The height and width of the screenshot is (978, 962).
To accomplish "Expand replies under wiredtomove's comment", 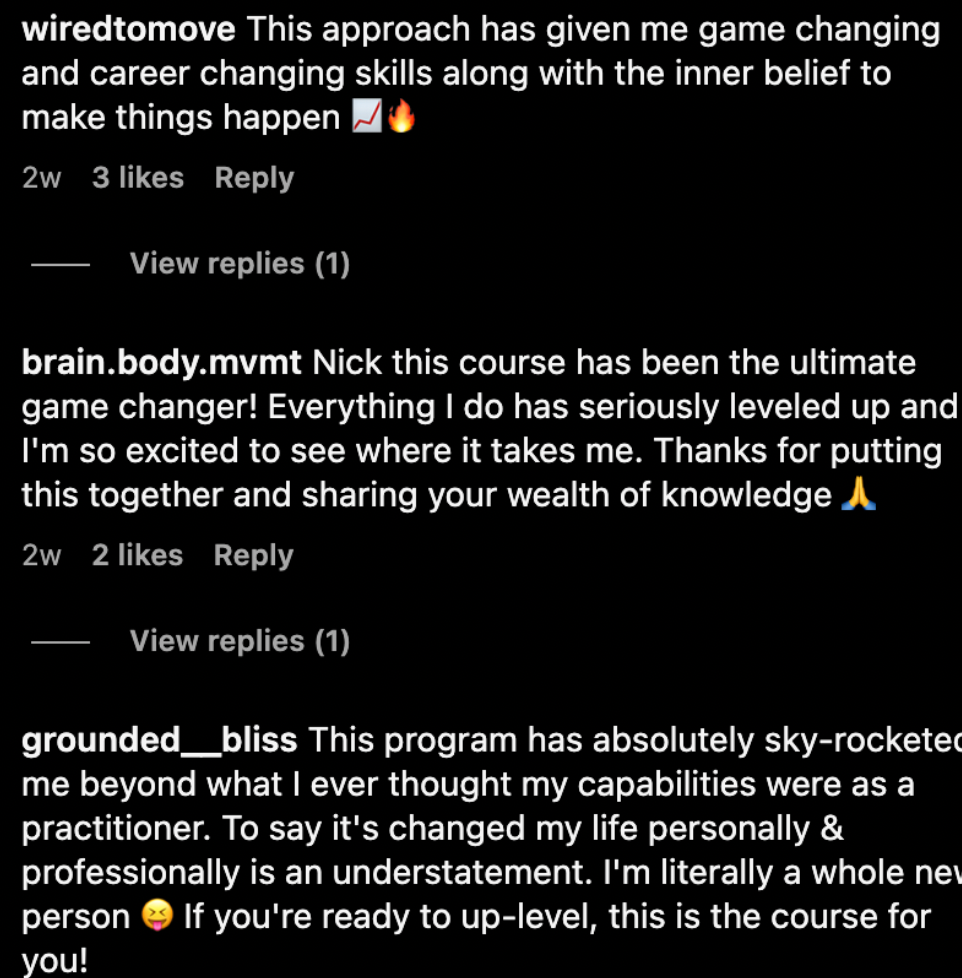I will (240, 263).
